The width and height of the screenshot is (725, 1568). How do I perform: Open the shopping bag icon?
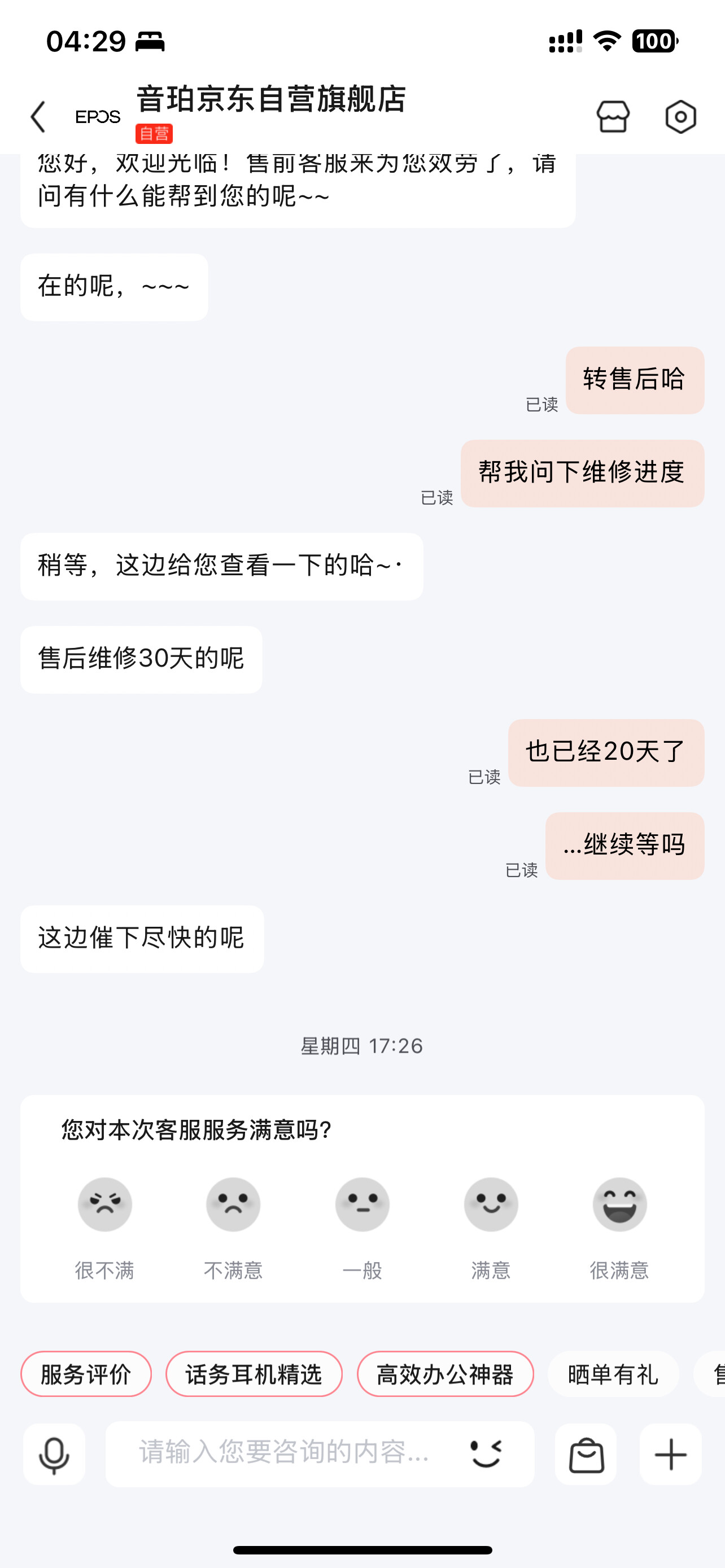586,1454
